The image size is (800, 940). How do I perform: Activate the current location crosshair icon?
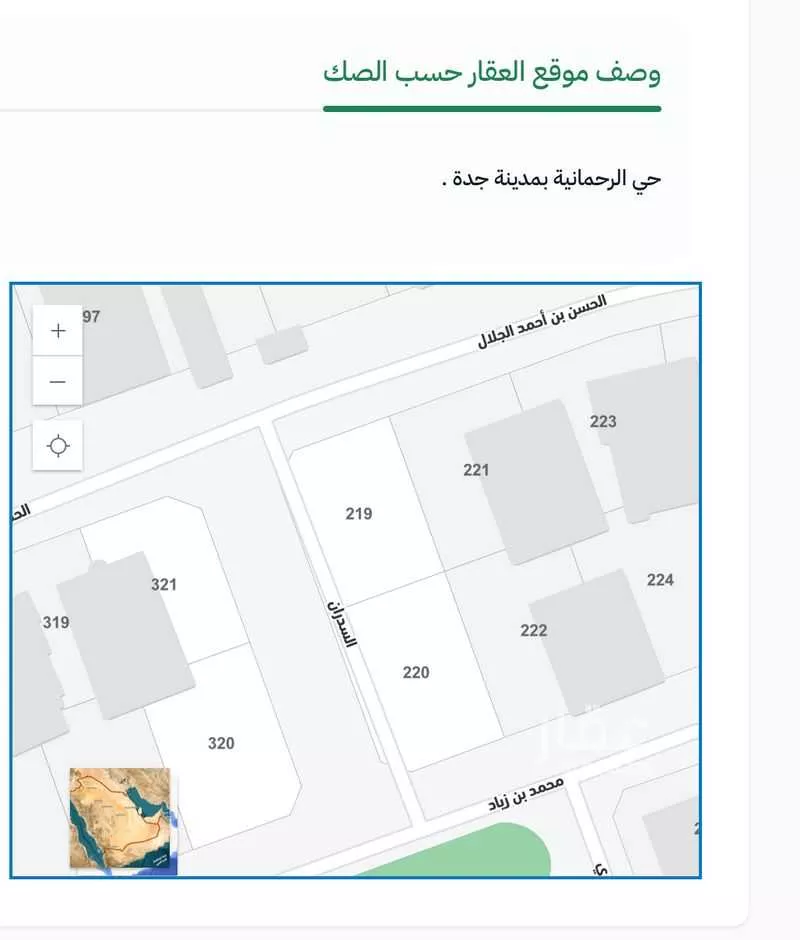pos(57,444)
